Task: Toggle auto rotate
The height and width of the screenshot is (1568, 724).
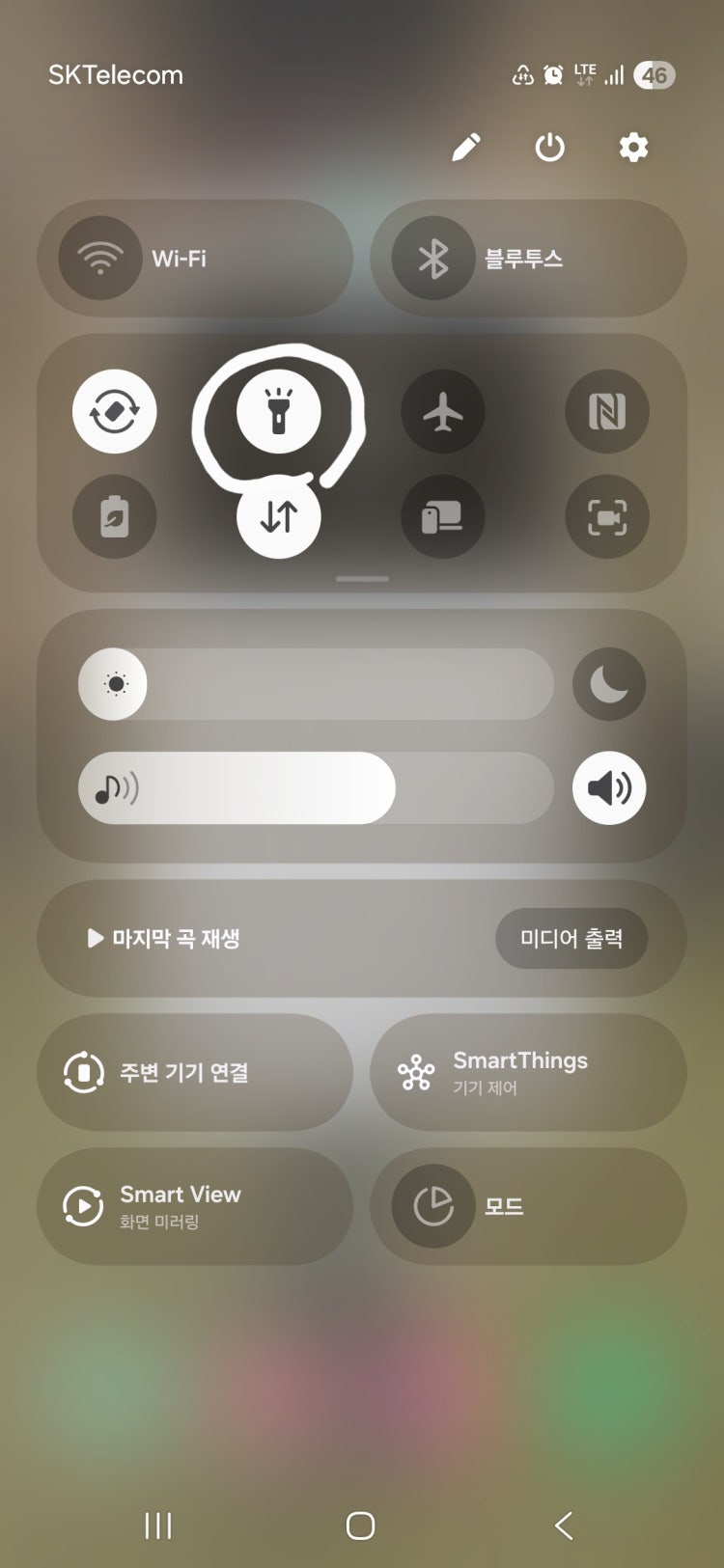Action: [x=115, y=412]
